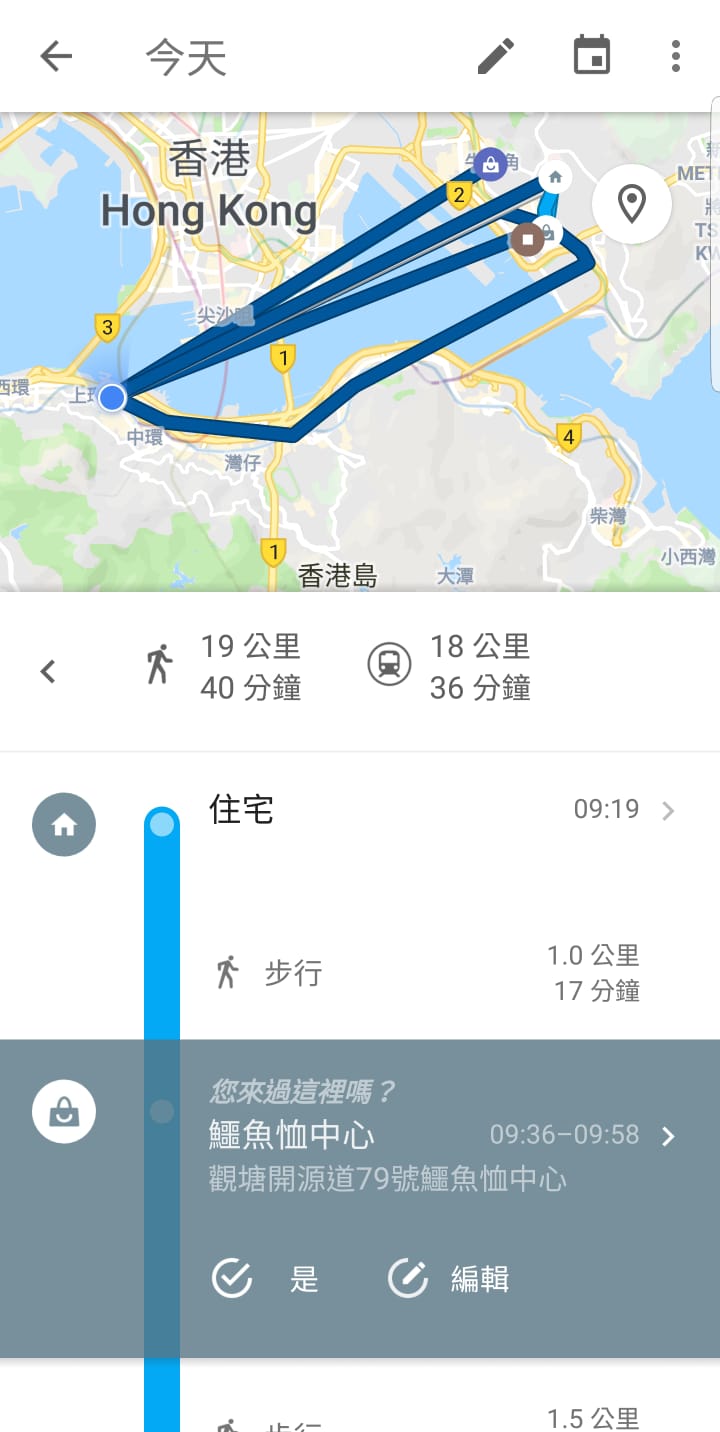Go back using the top arrow
The image size is (720, 1432).
(x=56, y=56)
